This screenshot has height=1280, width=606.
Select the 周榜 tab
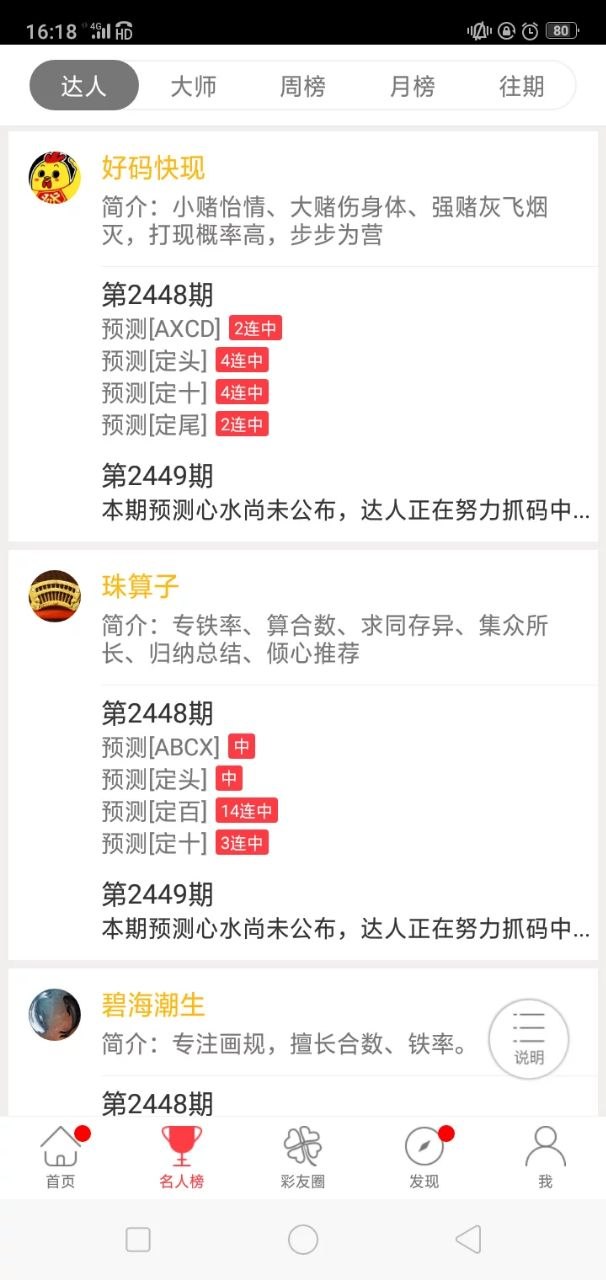click(302, 86)
